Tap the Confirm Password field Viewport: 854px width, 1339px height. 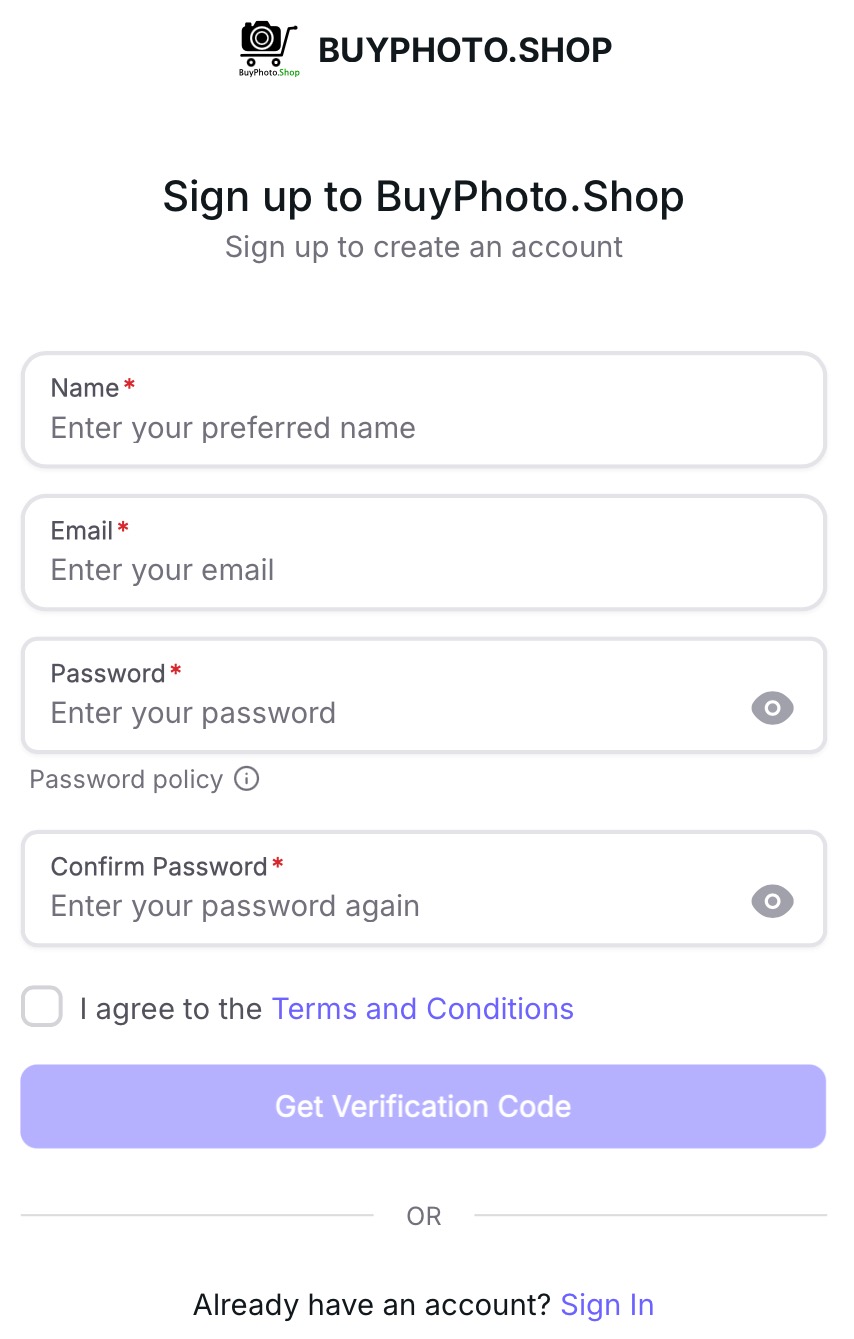390,905
